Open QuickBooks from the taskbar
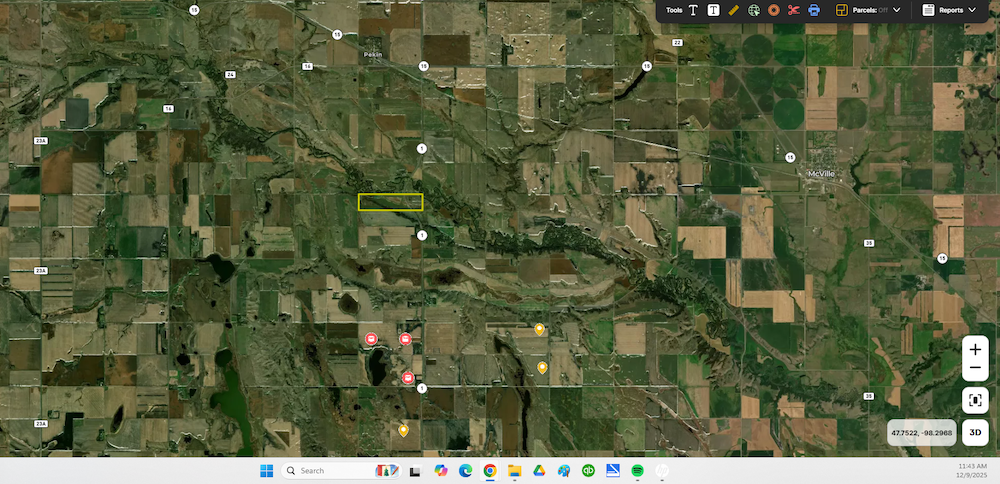The image size is (1000, 484). tap(588, 470)
